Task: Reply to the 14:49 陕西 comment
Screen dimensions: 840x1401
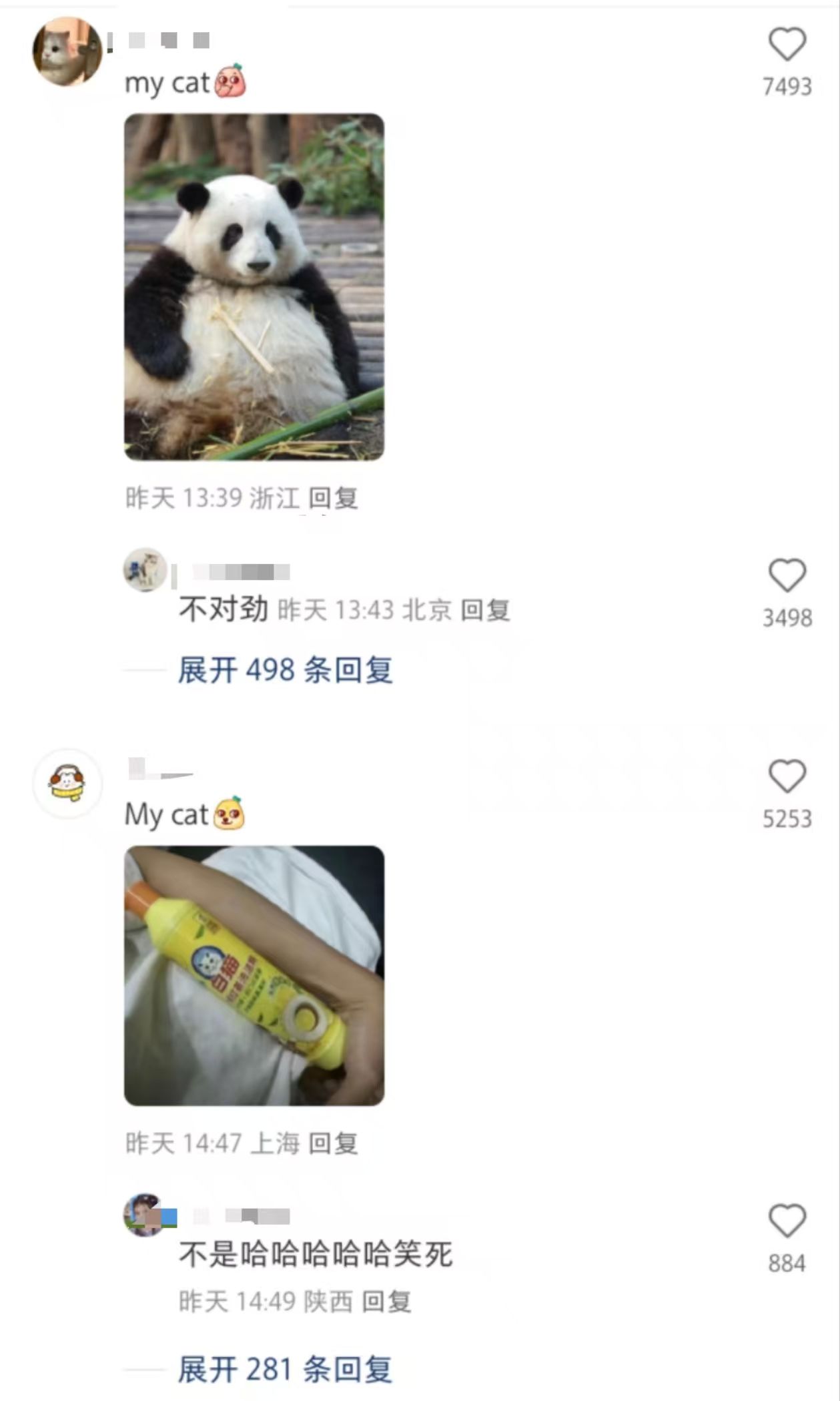Action: 386,1302
